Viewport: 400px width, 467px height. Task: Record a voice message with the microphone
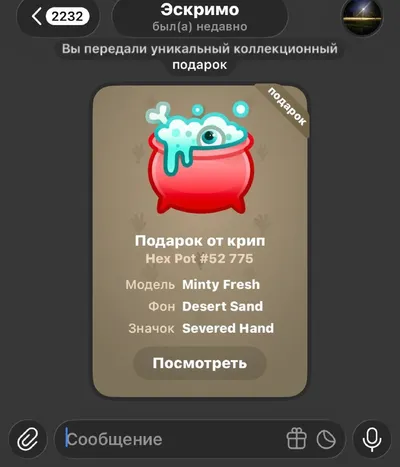pos(372,439)
